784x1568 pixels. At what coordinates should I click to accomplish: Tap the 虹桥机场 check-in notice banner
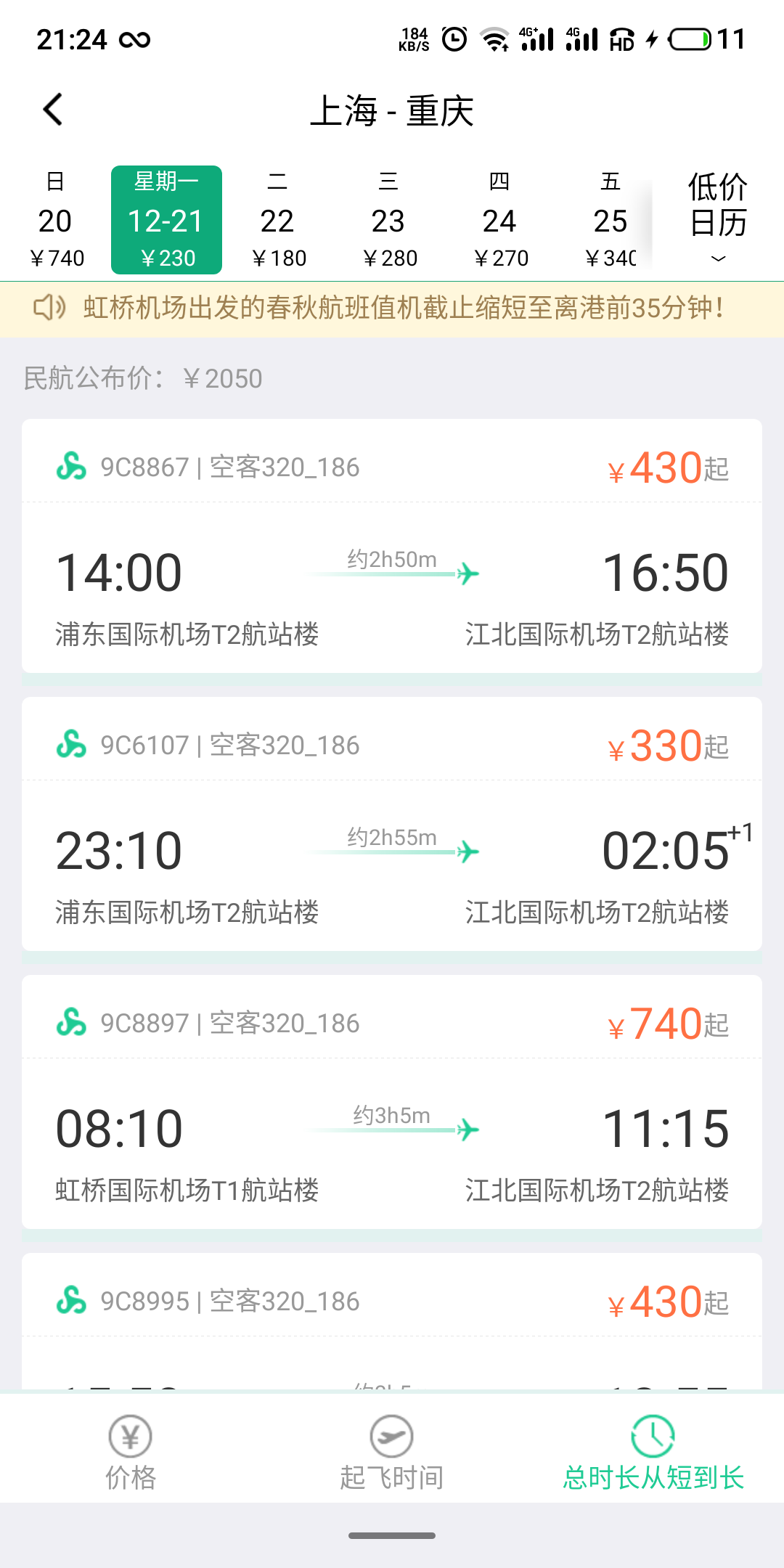[x=392, y=309]
